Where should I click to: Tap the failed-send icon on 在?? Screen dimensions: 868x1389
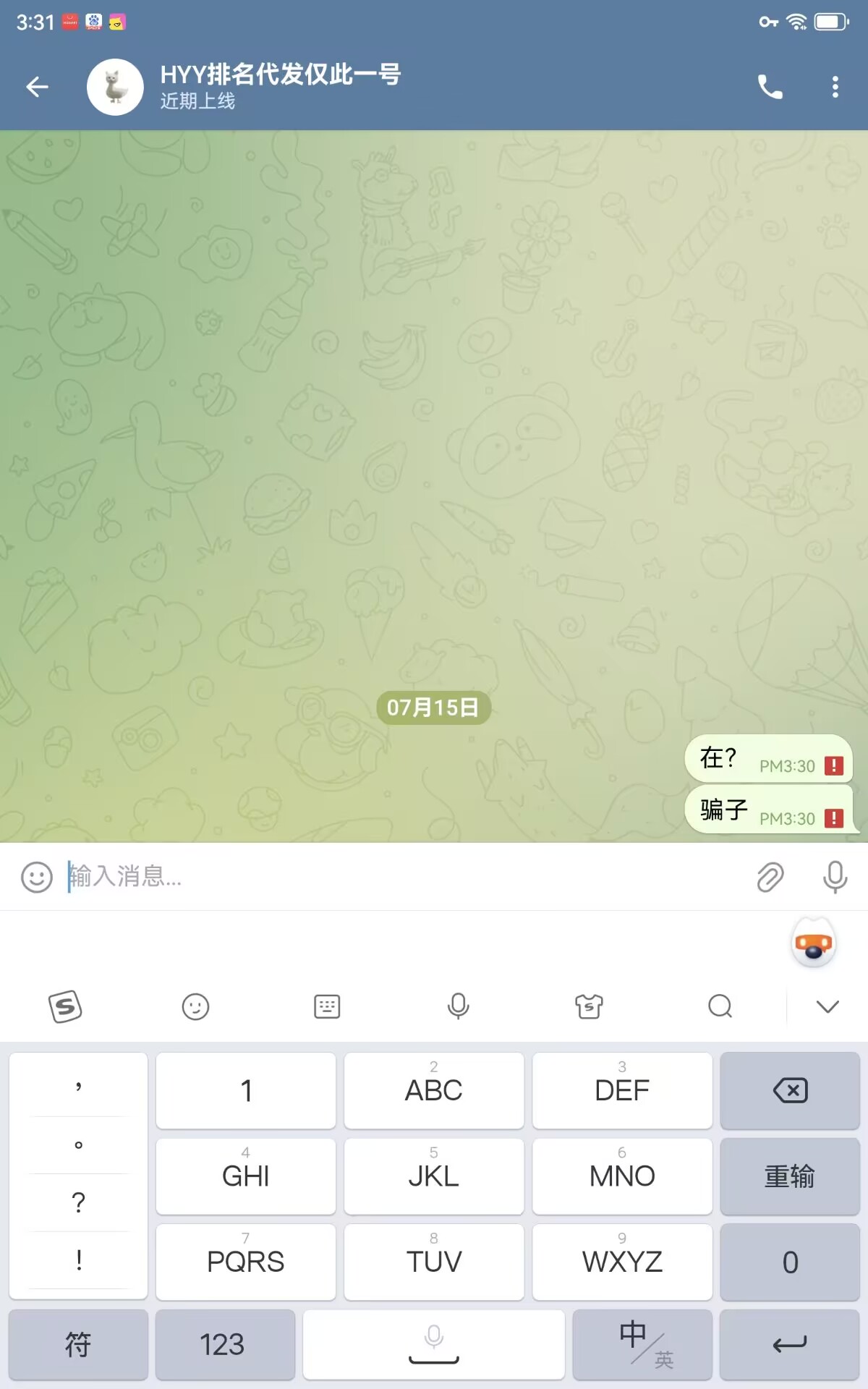click(x=833, y=765)
